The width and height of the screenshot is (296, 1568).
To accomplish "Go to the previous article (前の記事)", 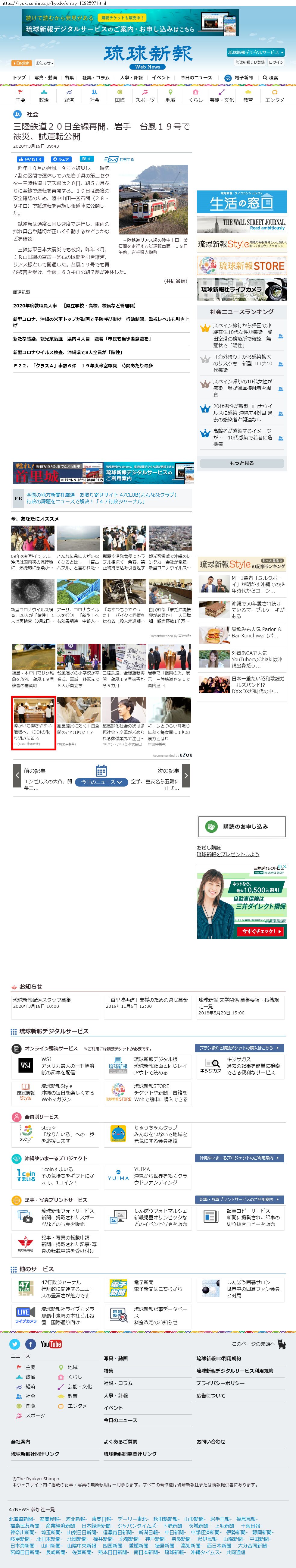I will click(x=17, y=776).
